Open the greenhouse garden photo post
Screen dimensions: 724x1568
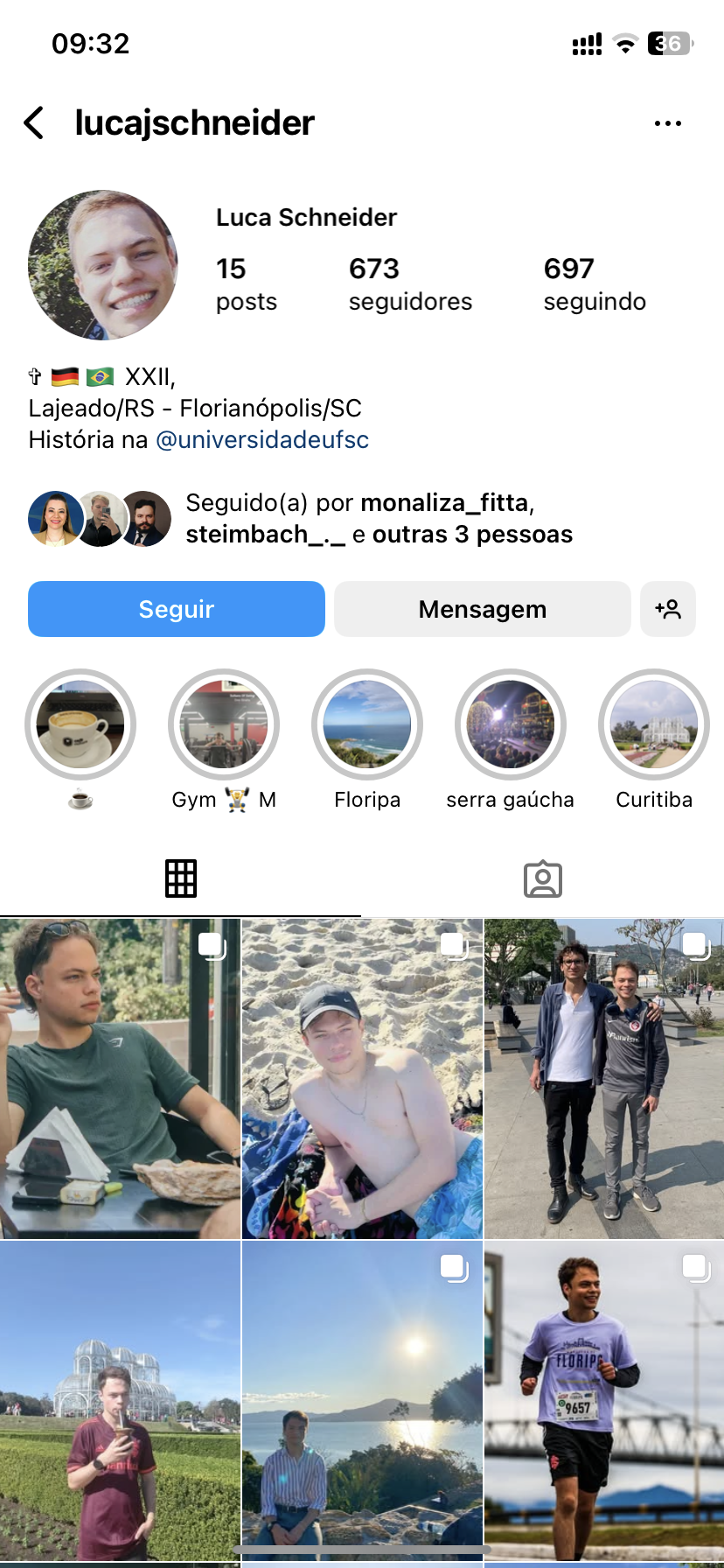120,1400
